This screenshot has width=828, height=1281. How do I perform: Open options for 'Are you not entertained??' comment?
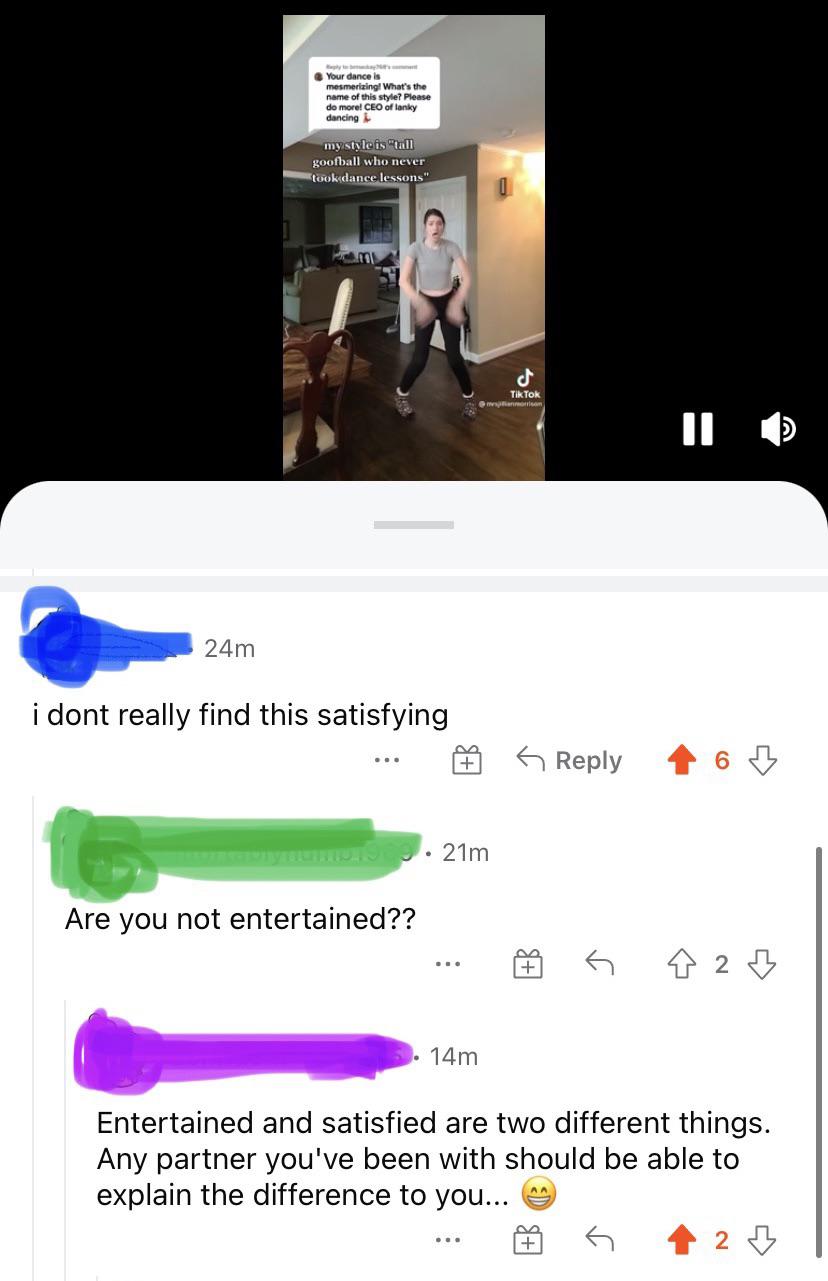[449, 964]
